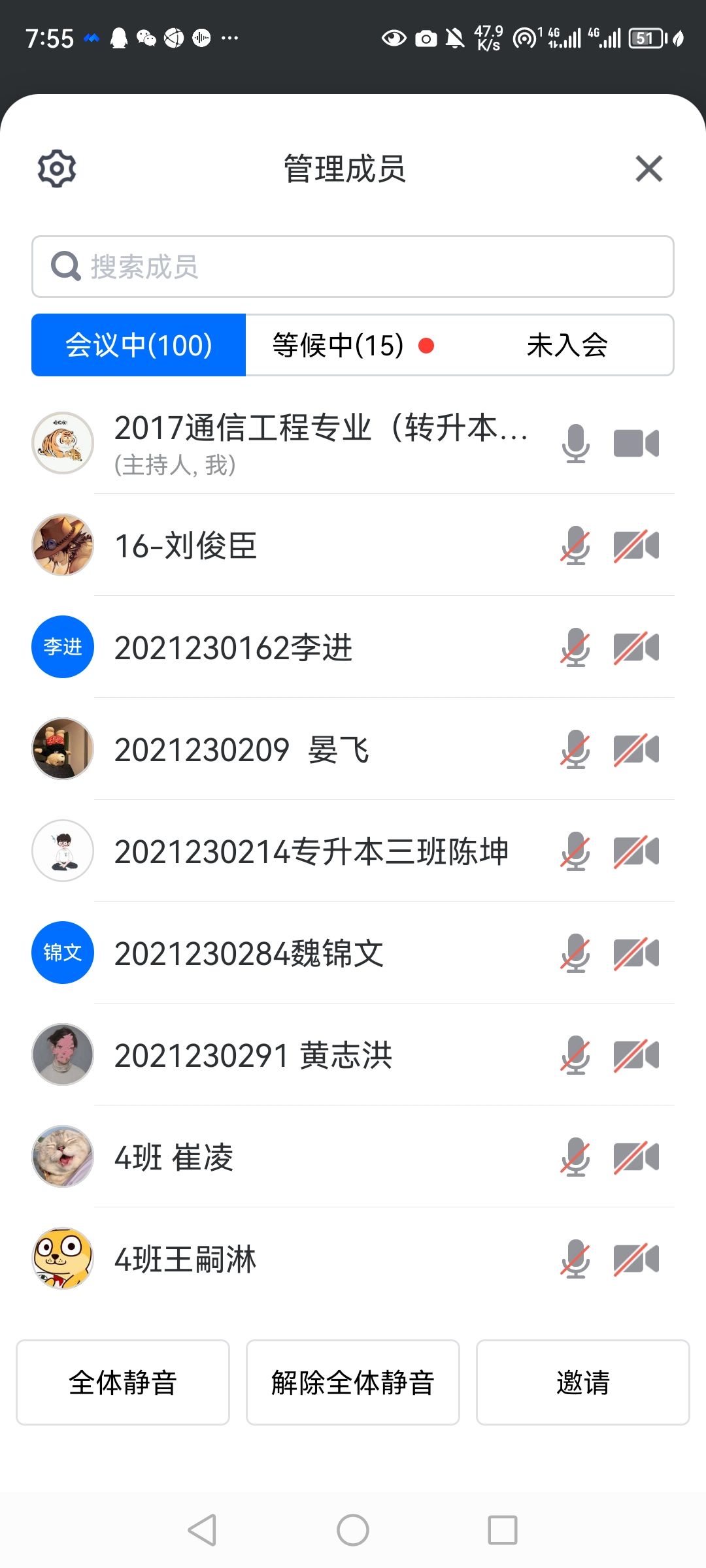Open member 2021230214专升本三班陈坤
This screenshot has width=706, height=1568.
311,851
